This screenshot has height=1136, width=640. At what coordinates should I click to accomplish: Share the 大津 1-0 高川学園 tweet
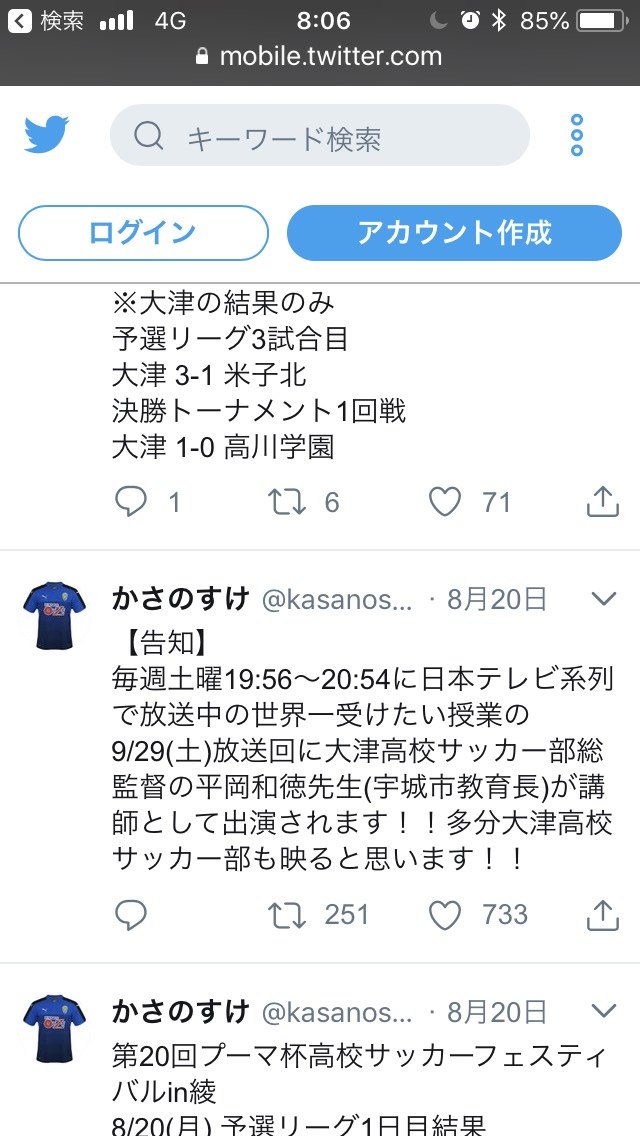(602, 501)
